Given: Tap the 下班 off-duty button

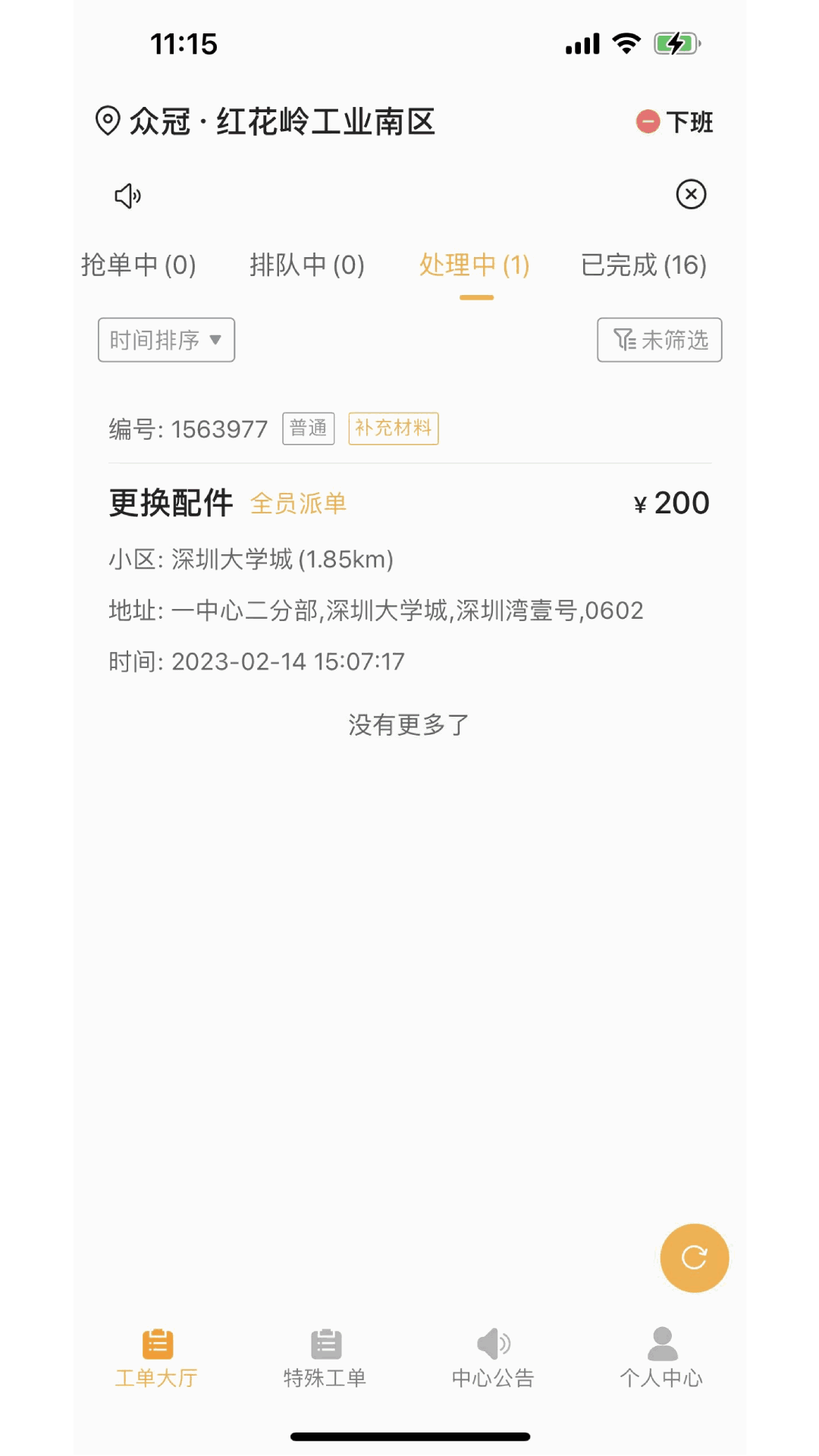Looking at the screenshot, I should click(x=675, y=122).
